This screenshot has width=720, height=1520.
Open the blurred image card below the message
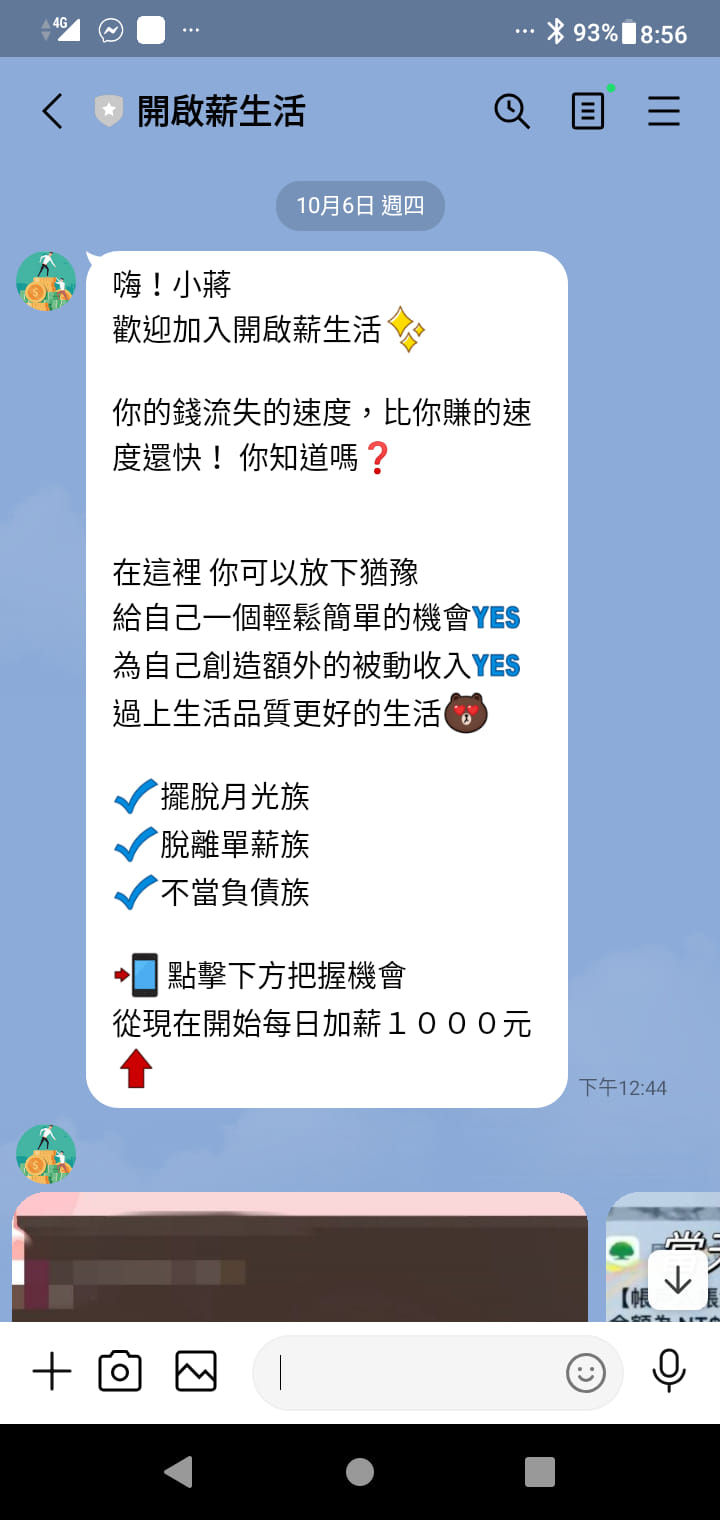pyautogui.click(x=300, y=1258)
